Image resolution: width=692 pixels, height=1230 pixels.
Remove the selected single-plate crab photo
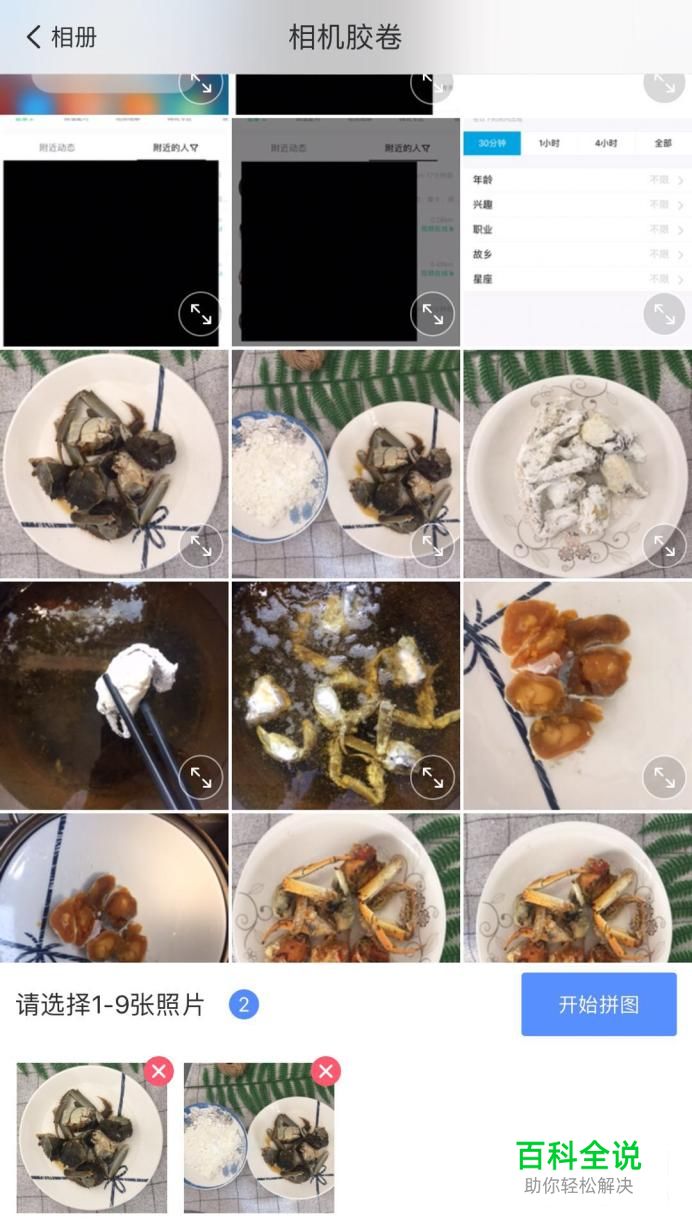click(x=158, y=1072)
